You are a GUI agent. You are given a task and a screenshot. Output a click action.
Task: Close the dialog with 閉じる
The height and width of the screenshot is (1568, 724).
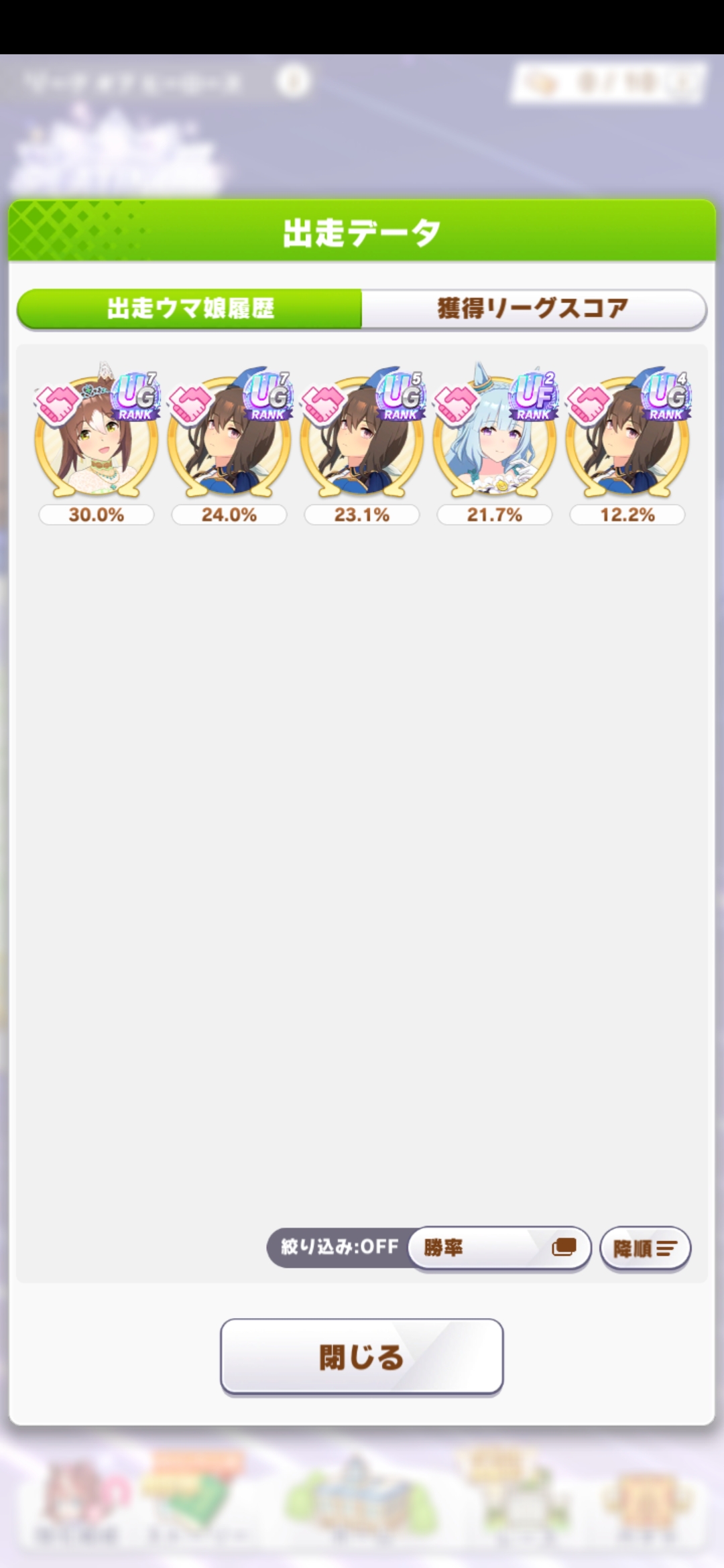[361, 1357]
